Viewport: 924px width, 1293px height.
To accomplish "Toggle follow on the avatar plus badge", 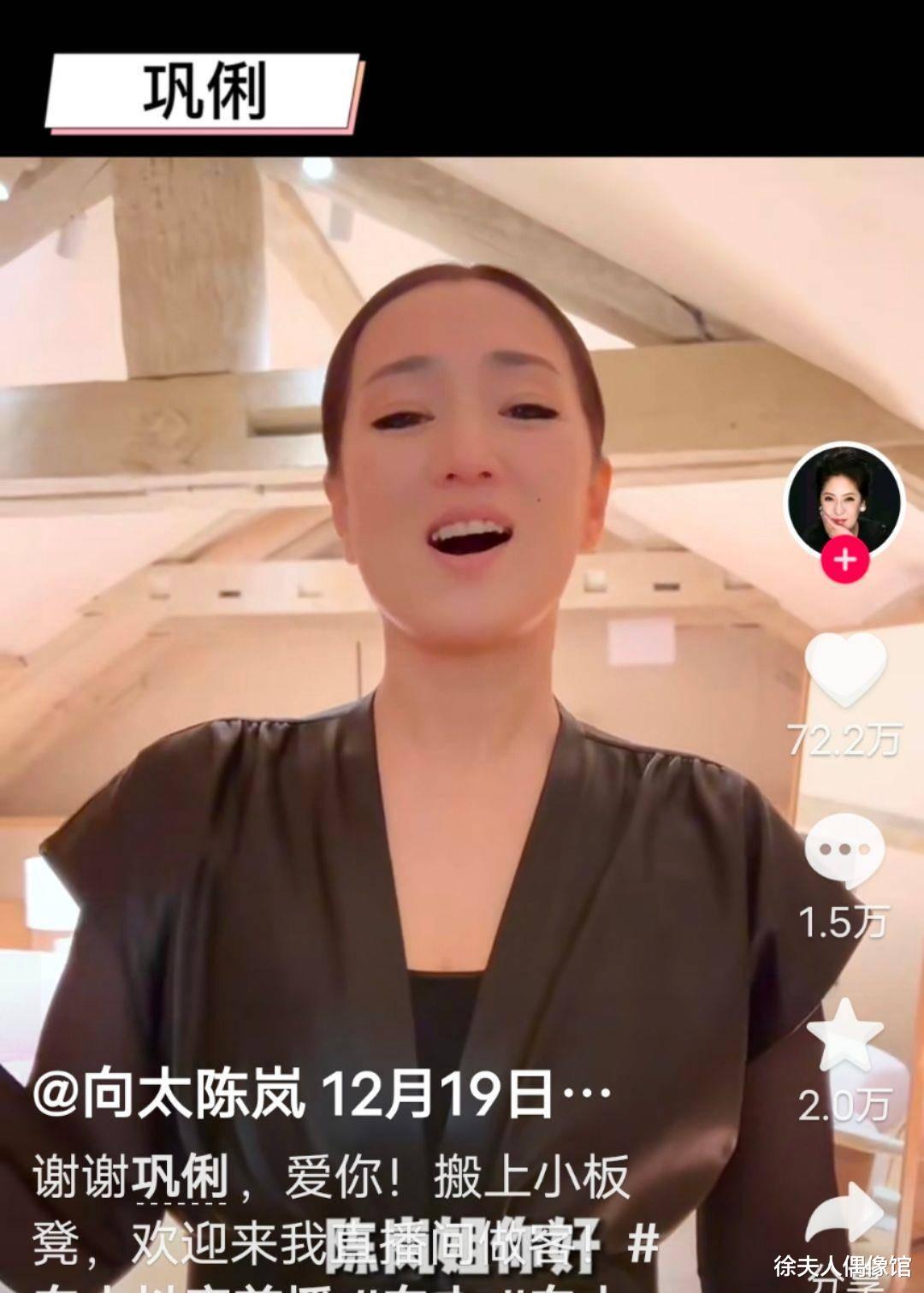I will click(844, 556).
